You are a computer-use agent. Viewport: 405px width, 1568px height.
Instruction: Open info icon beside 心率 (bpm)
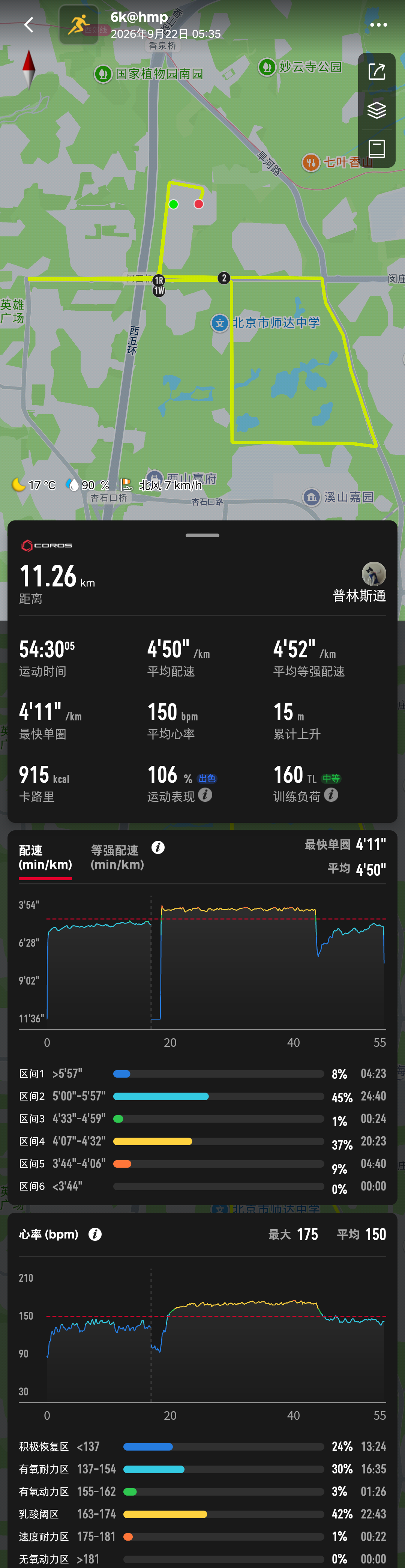coord(95,1234)
